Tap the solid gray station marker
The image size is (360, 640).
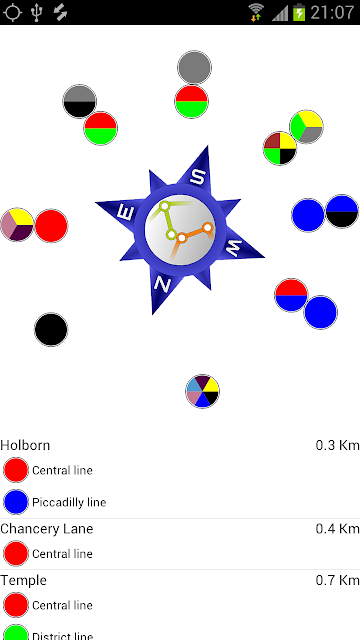pos(194,67)
